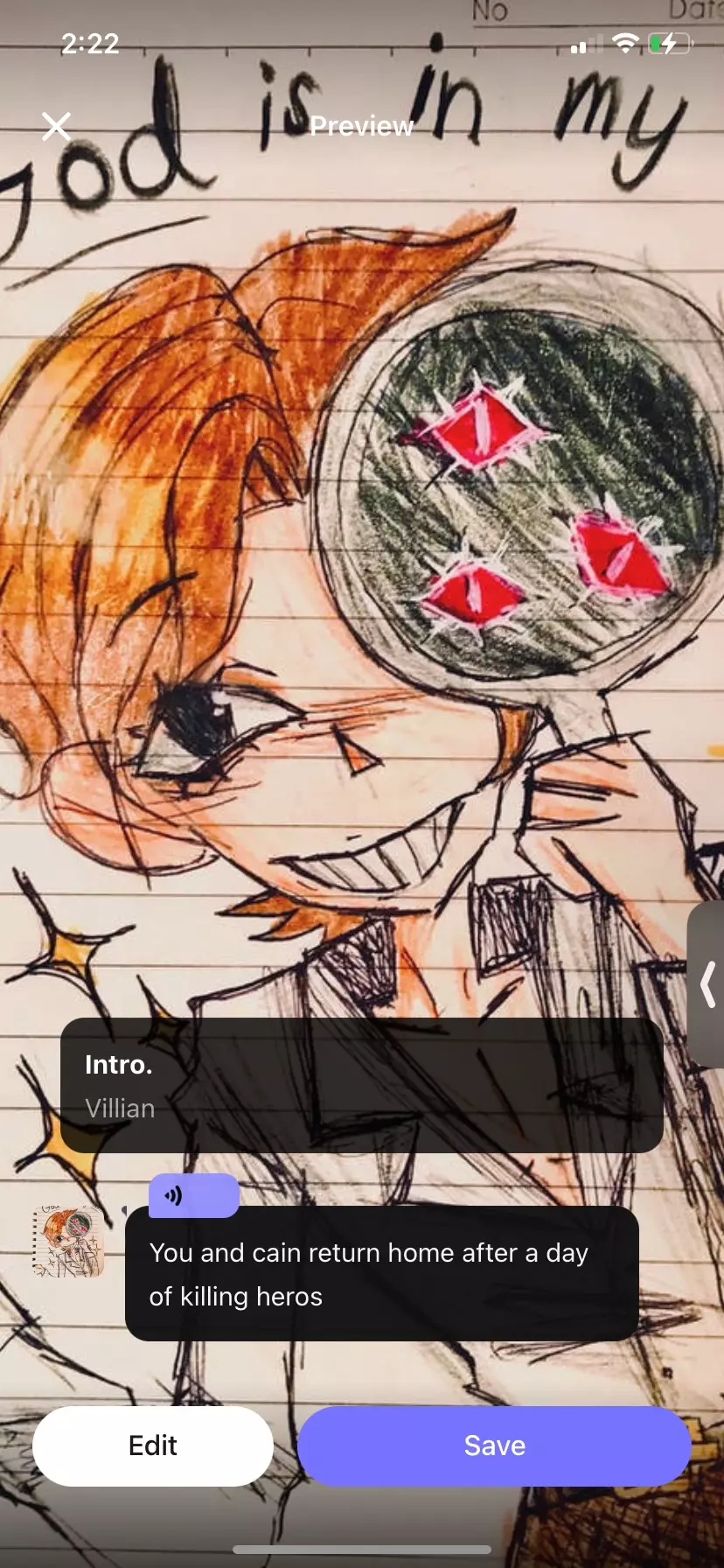Tap the Edit button
This screenshot has width=724, height=1568.
[x=153, y=1445]
